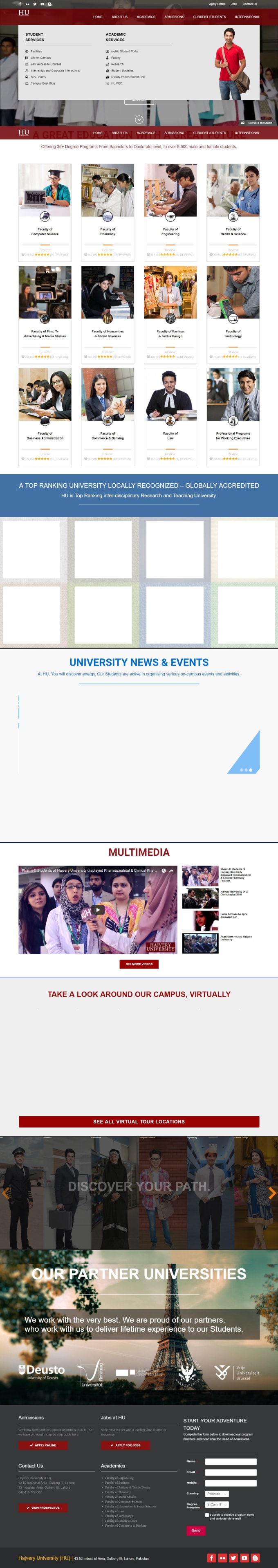The height and width of the screenshot is (1568, 278).
Task: Tap the Apply For Jobs button
Action: (126, 1445)
